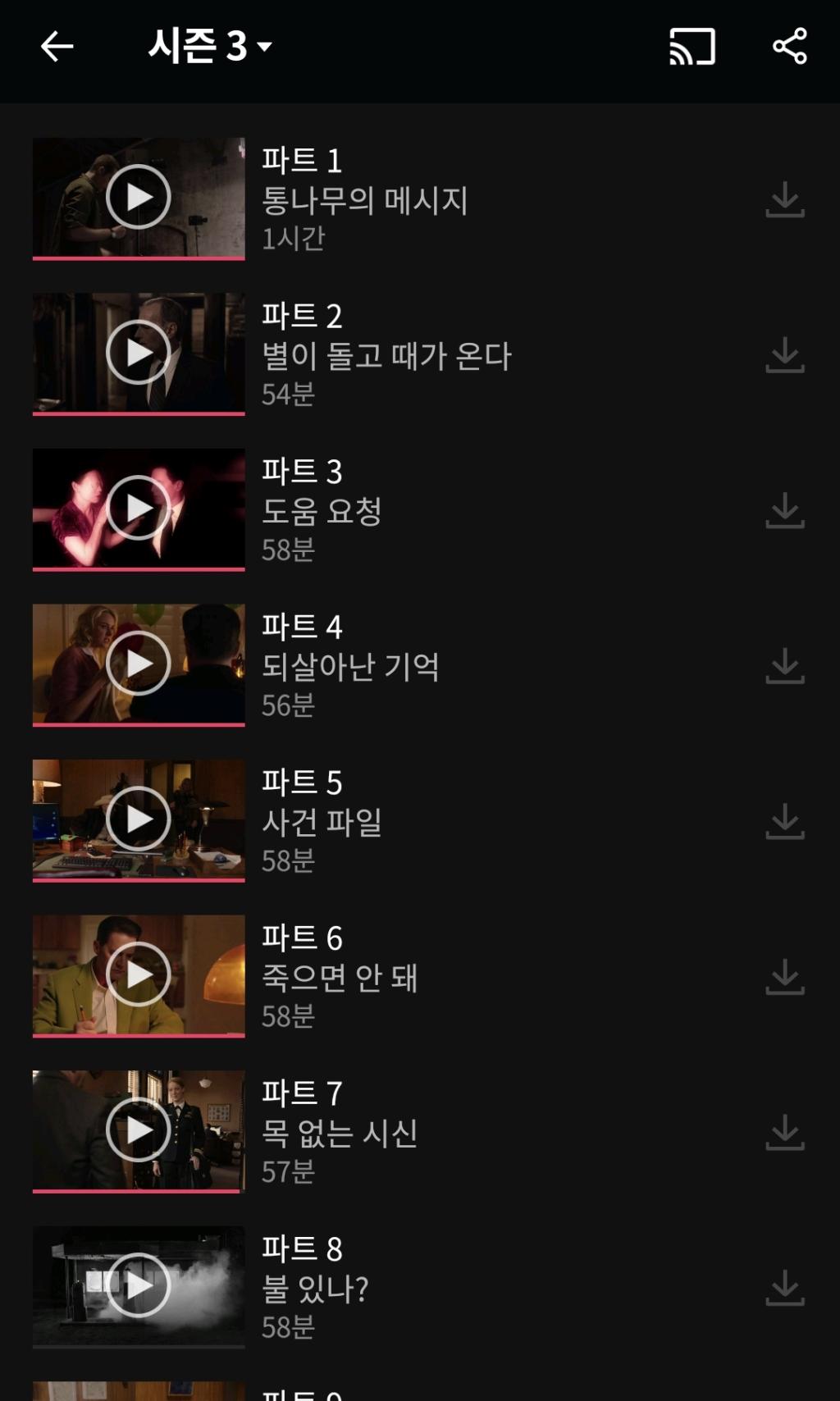Play 파트 7 목 없는 시신
Viewport: 840px width, 1401px height.
139,1129
